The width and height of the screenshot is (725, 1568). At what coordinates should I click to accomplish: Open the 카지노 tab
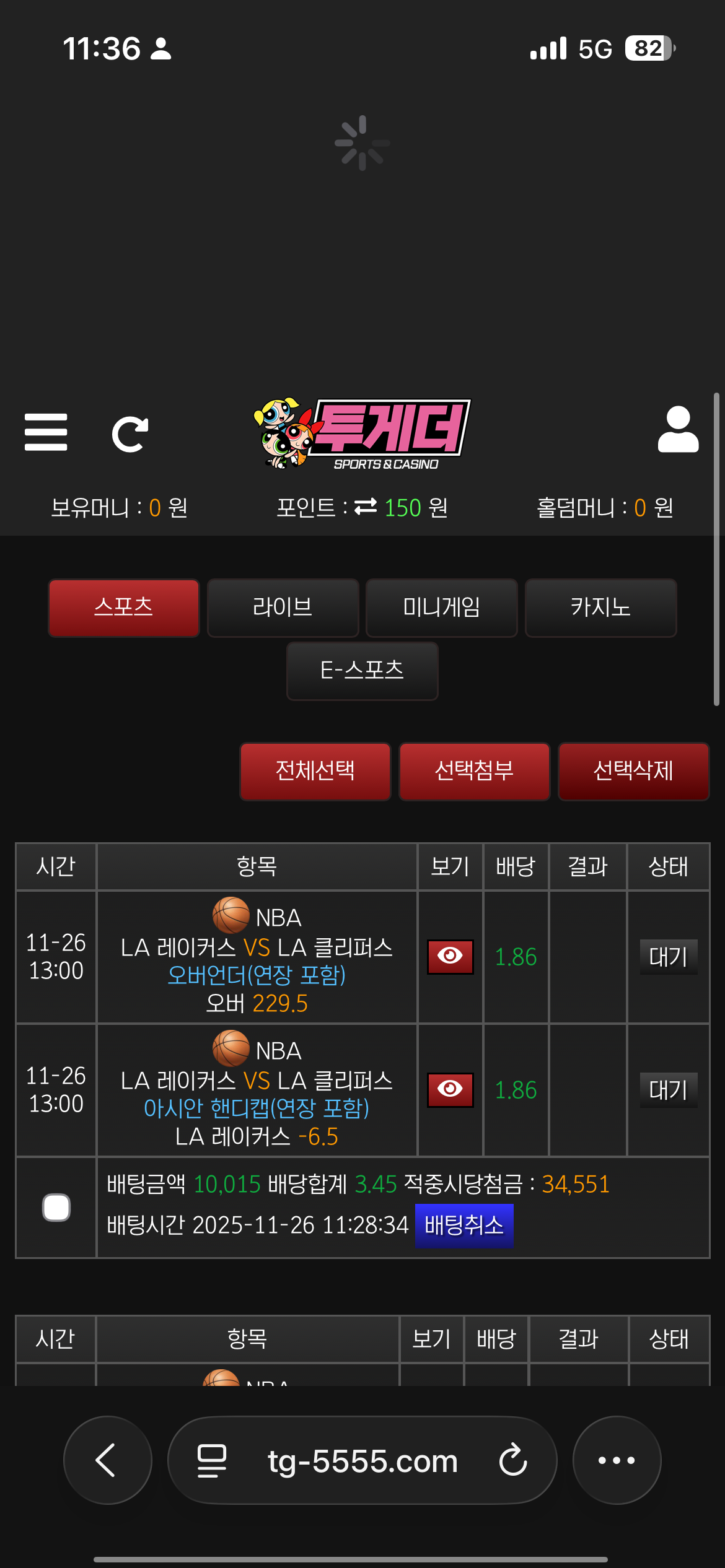(x=600, y=608)
